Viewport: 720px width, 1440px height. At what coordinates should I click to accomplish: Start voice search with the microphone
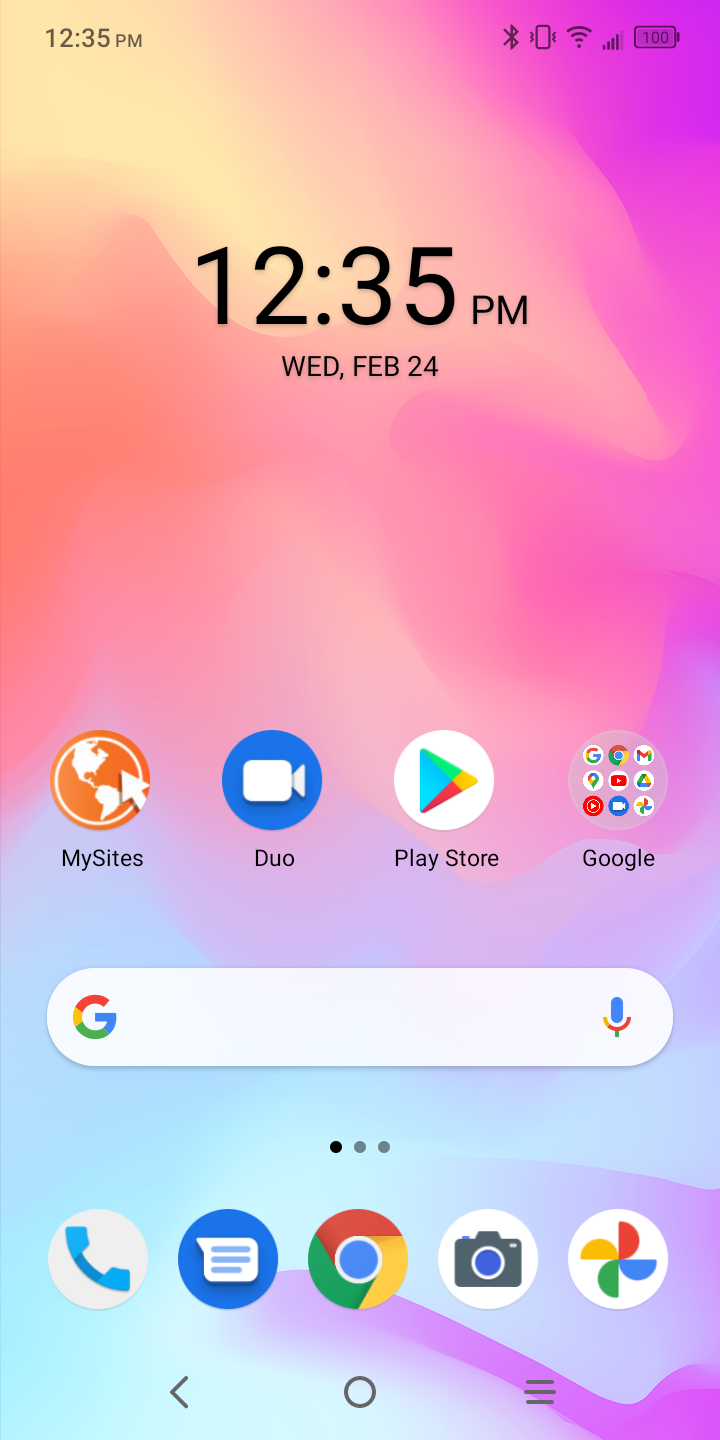tap(616, 1017)
